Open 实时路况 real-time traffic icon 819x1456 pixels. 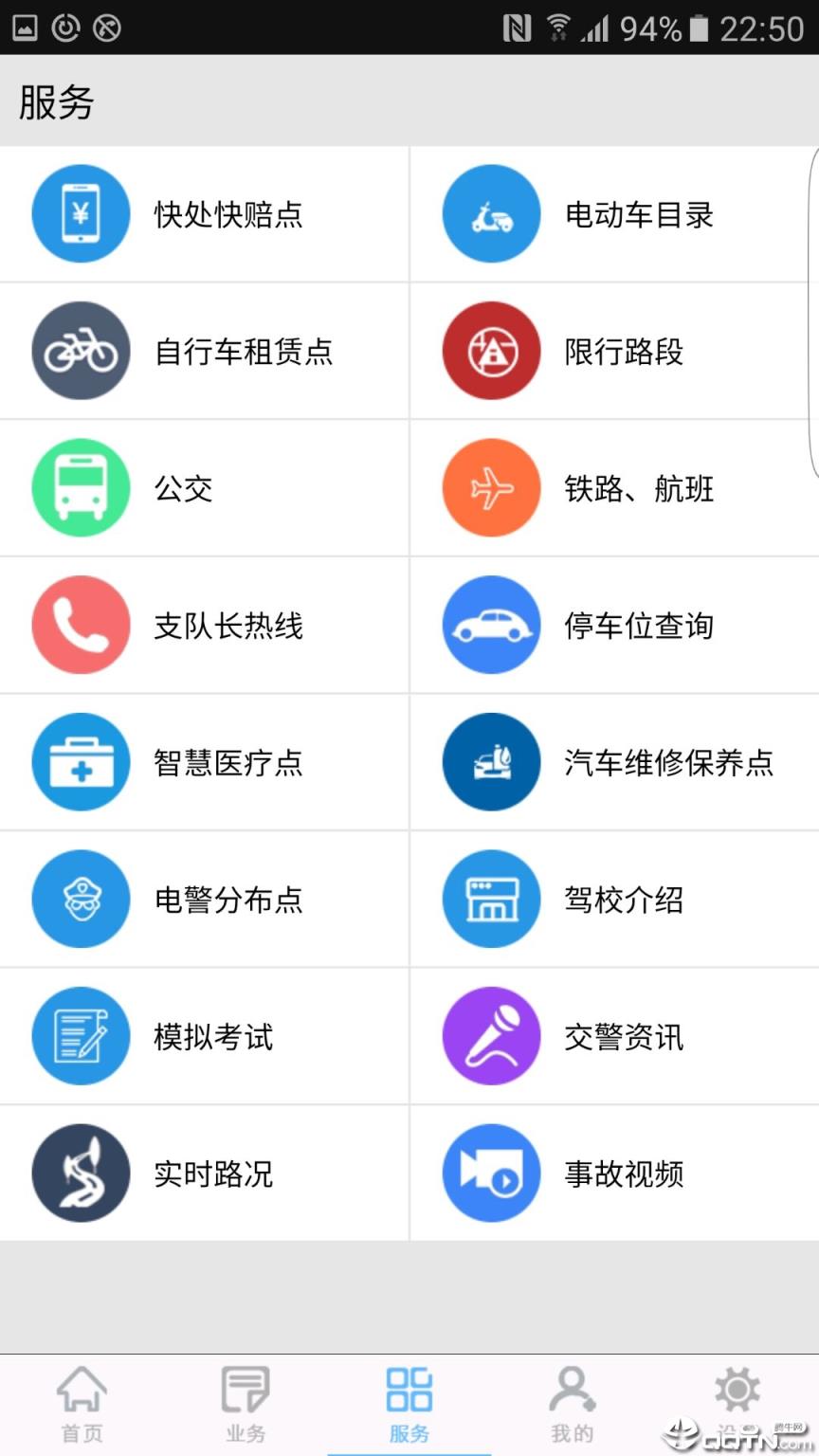(x=81, y=1173)
